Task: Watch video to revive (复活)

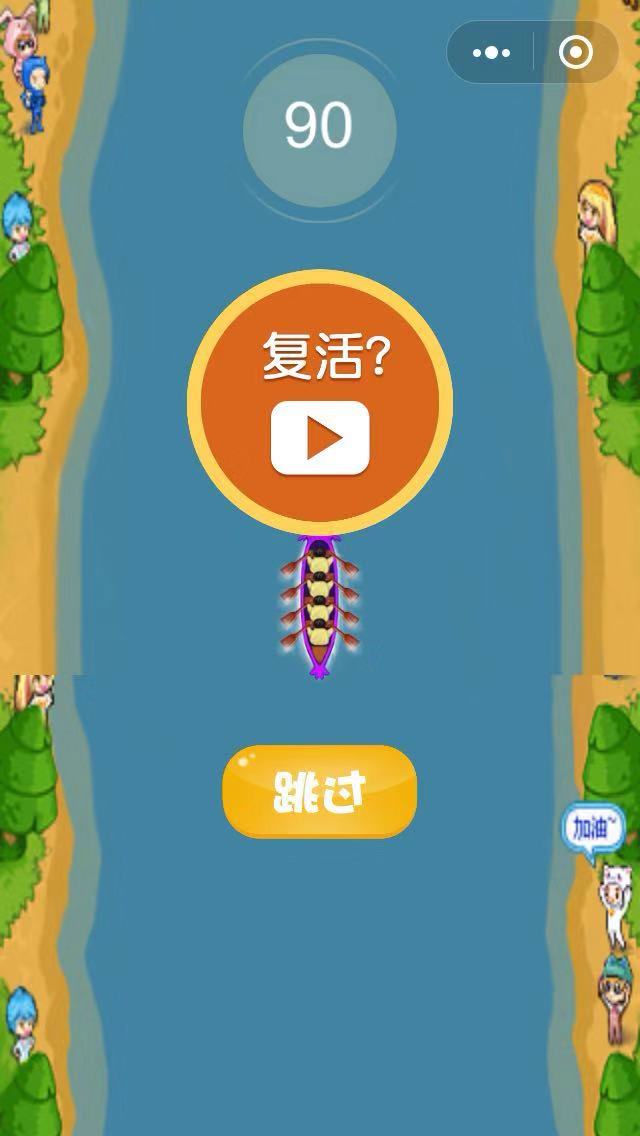Action: tap(320, 437)
